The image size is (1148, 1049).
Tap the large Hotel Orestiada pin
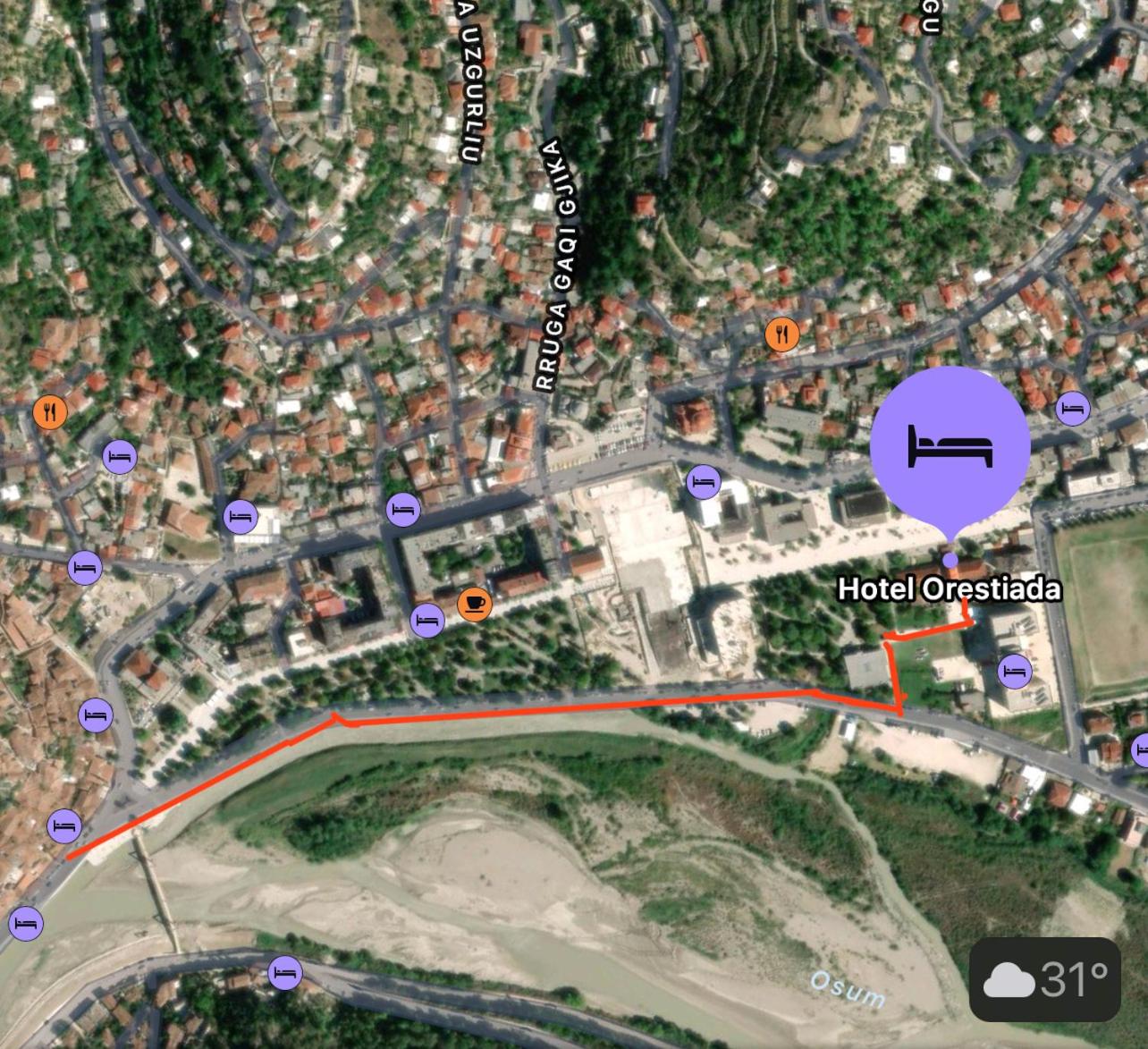pos(950,446)
